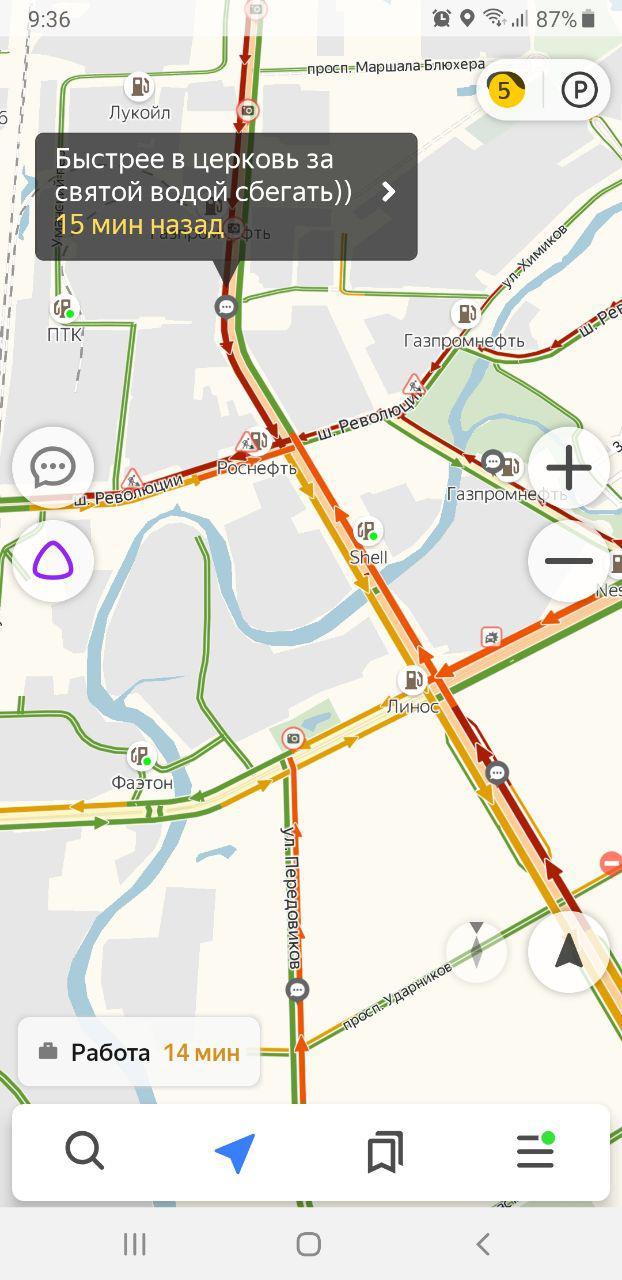Screen dimensions: 622x1280
Task: Open the main menu
Action: pos(535,1152)
